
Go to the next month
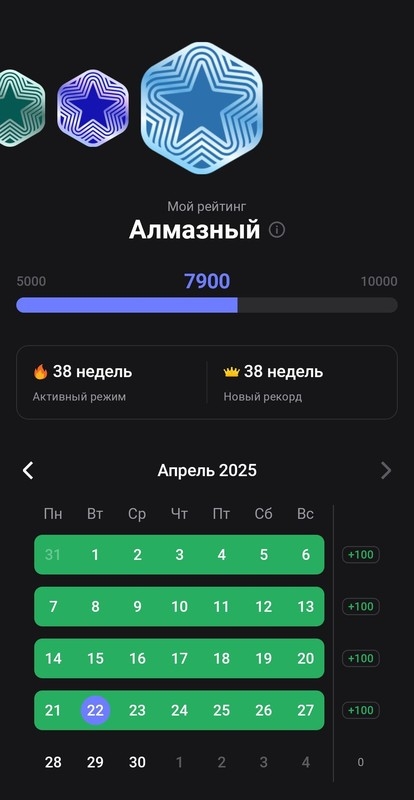point(386,470)
